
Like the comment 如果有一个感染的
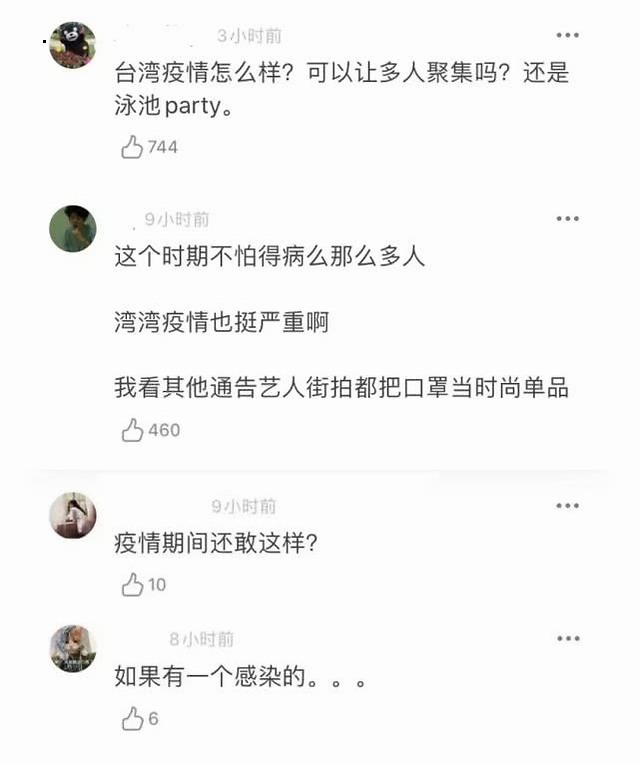click(132, 719)
